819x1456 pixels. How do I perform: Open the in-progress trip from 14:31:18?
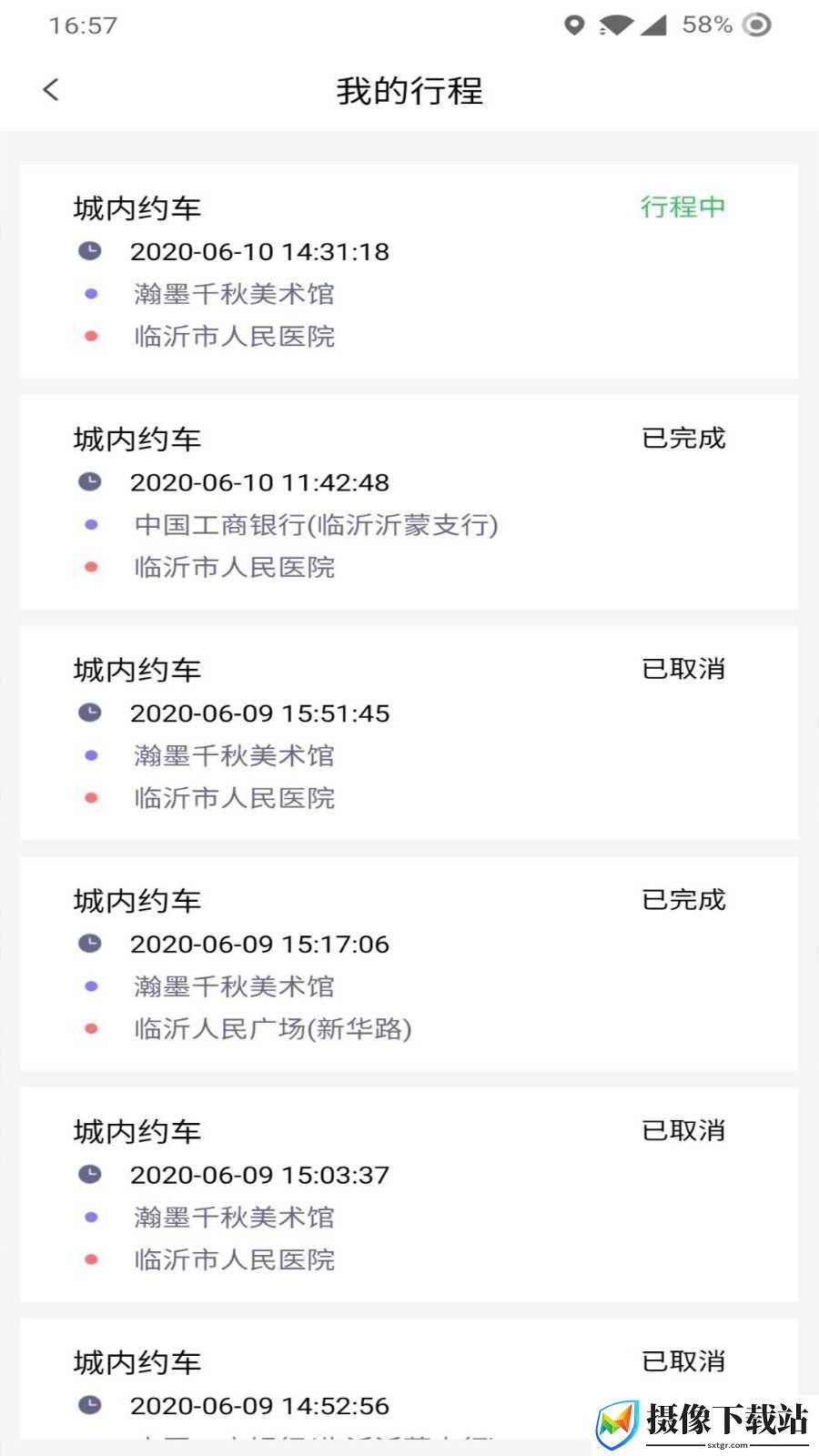tap(409, 271)
